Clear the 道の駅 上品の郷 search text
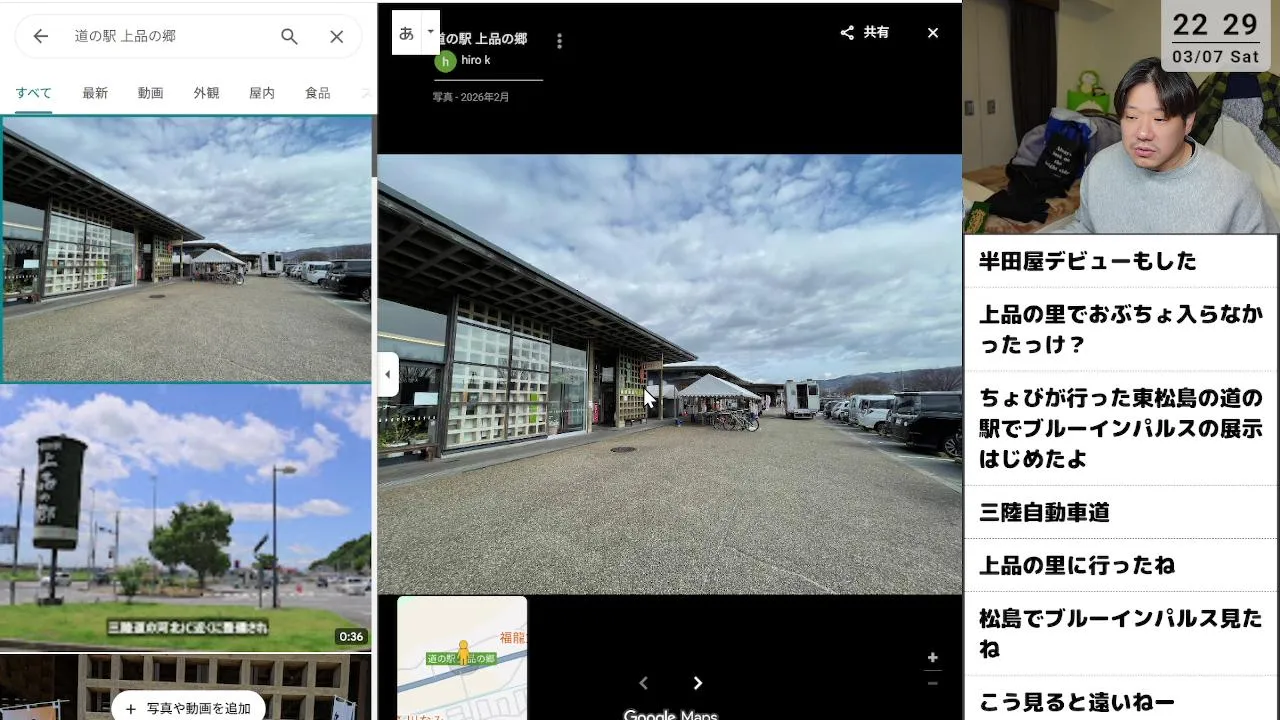 click(337, 36)
